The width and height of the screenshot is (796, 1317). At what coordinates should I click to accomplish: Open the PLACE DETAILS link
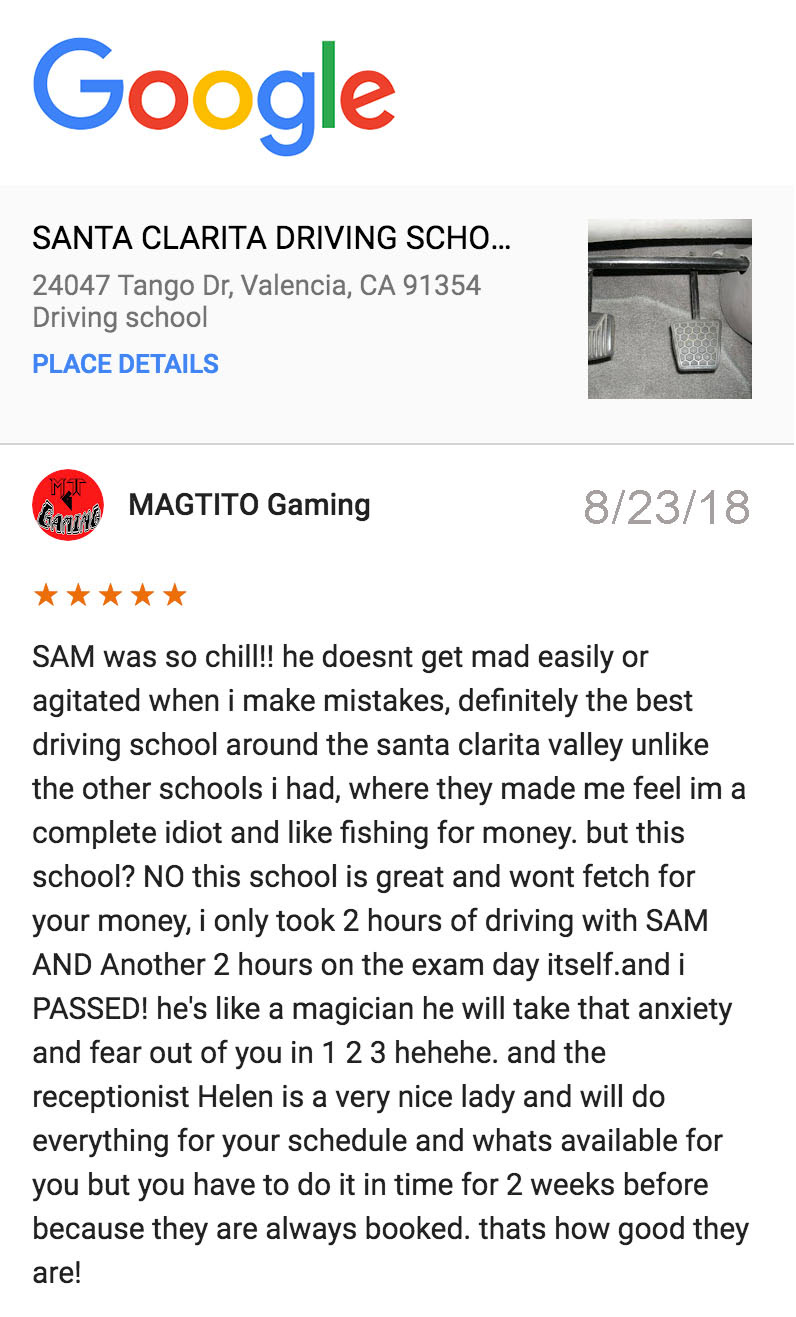pyautogui.click(x=125, y=363)
